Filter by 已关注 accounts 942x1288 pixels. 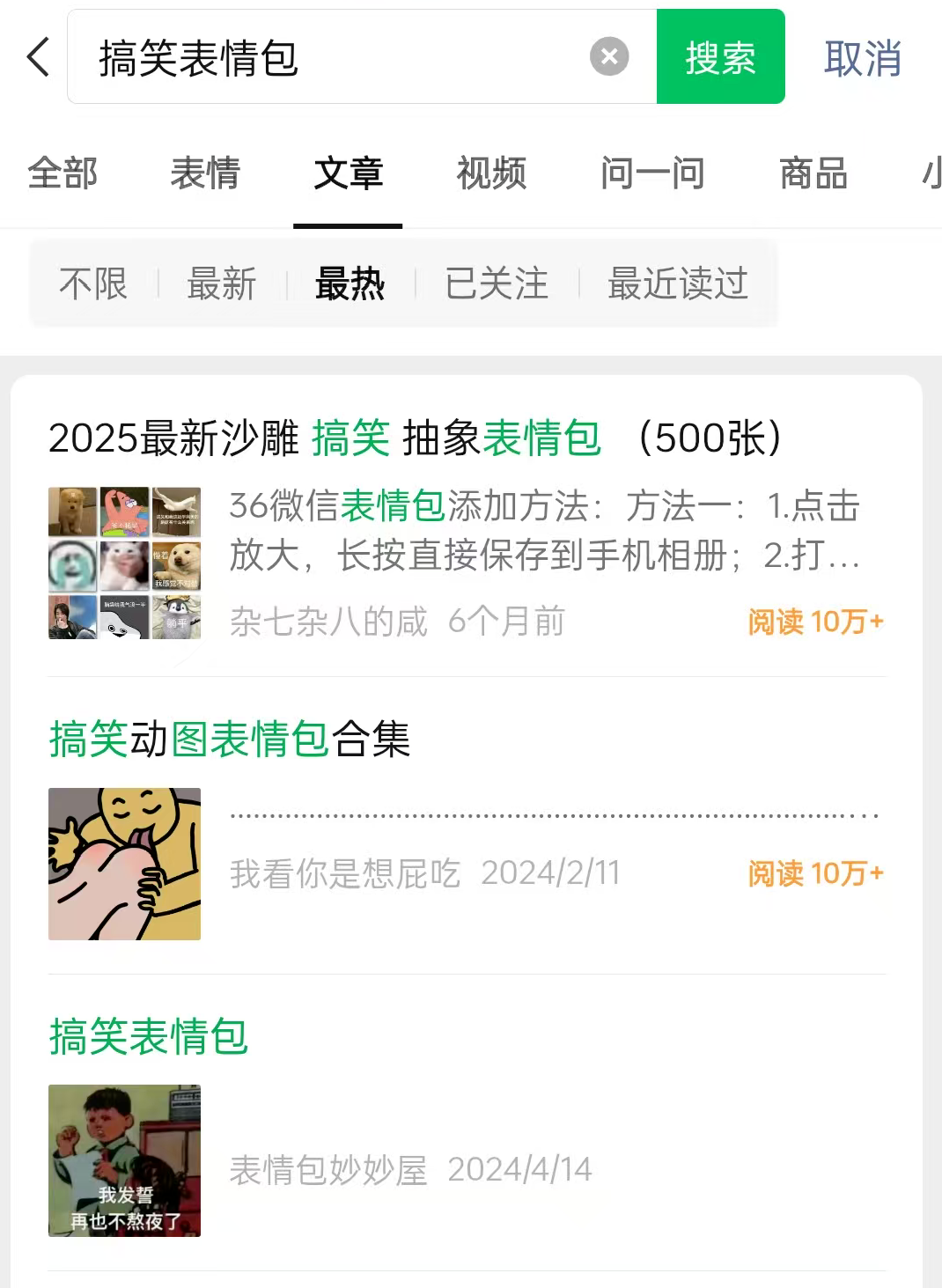497,283
